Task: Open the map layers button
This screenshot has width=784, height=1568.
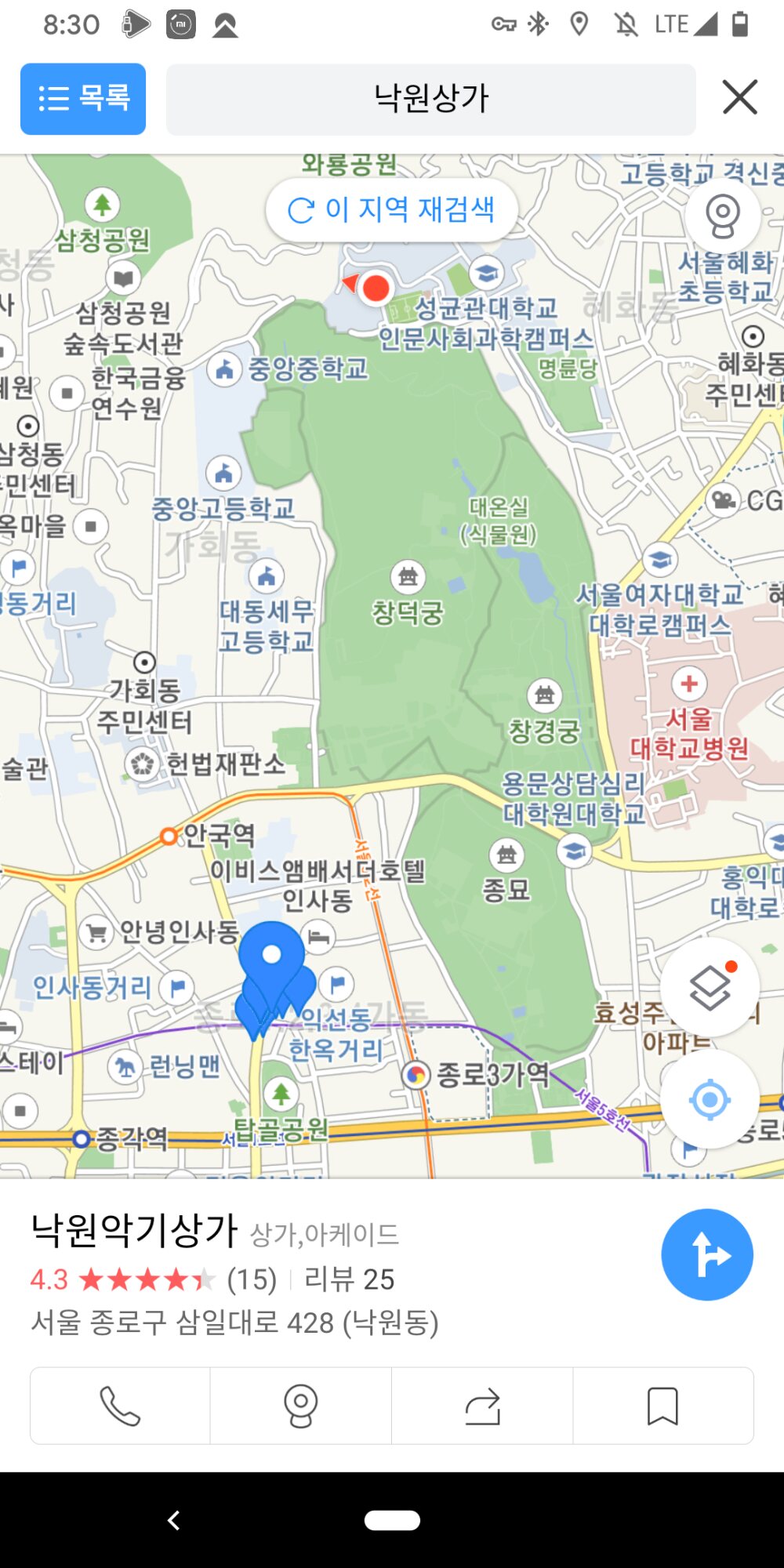Action: coord(710,987)
